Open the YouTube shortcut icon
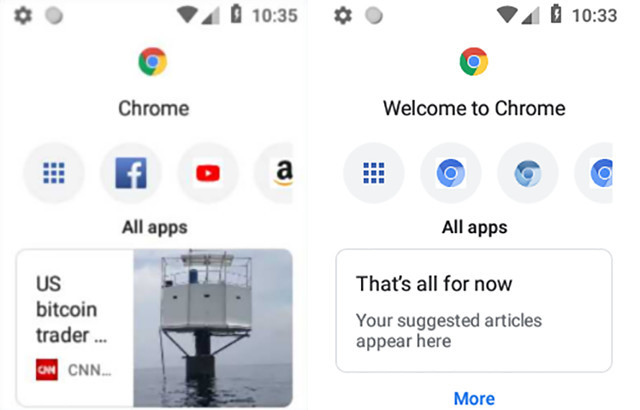640x410 pixels. tap(208, 174)
